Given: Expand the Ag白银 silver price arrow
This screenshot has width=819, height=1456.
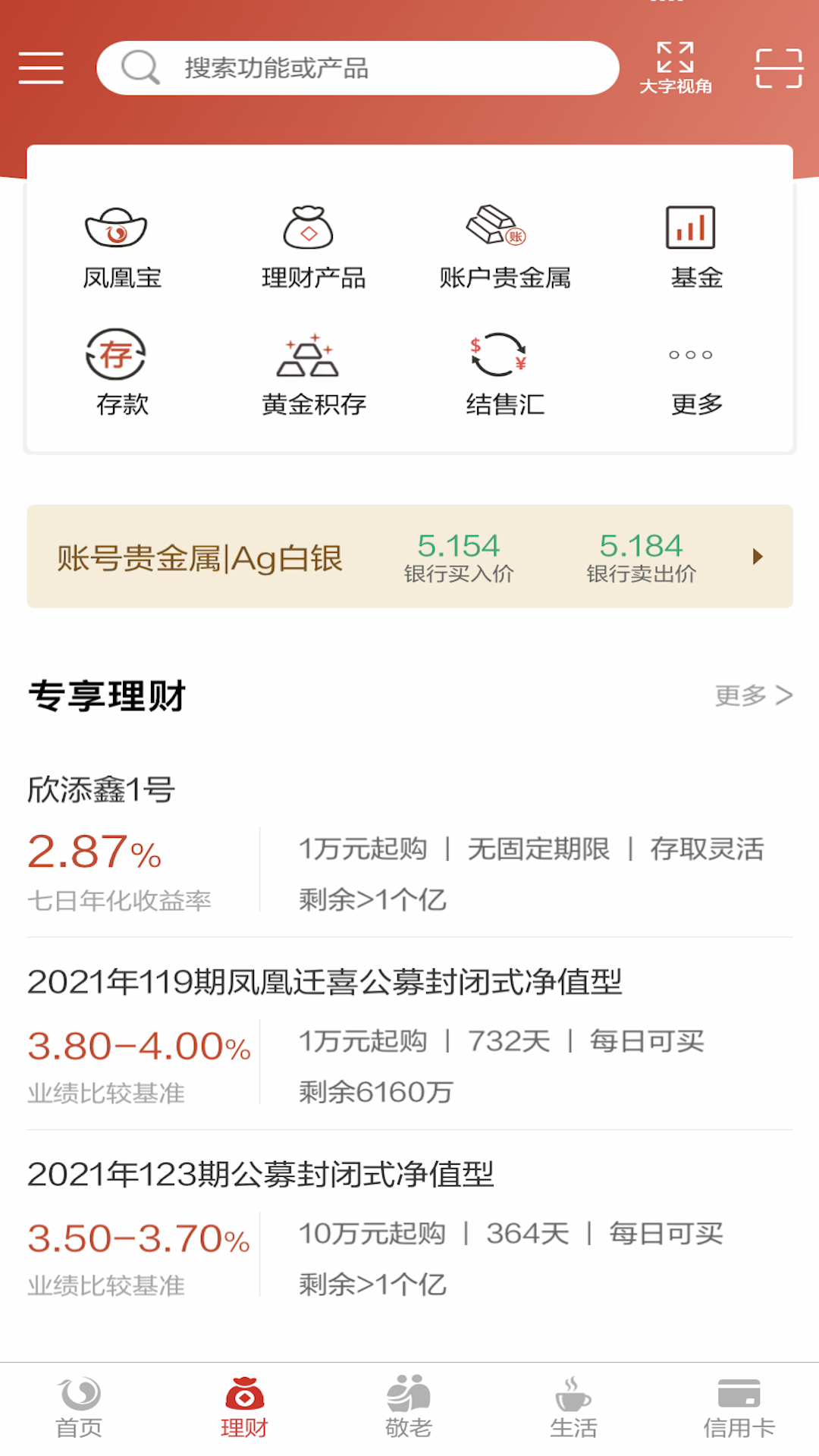Looking at the screenshot, I should pyautogui.click(x=758, y=557).
